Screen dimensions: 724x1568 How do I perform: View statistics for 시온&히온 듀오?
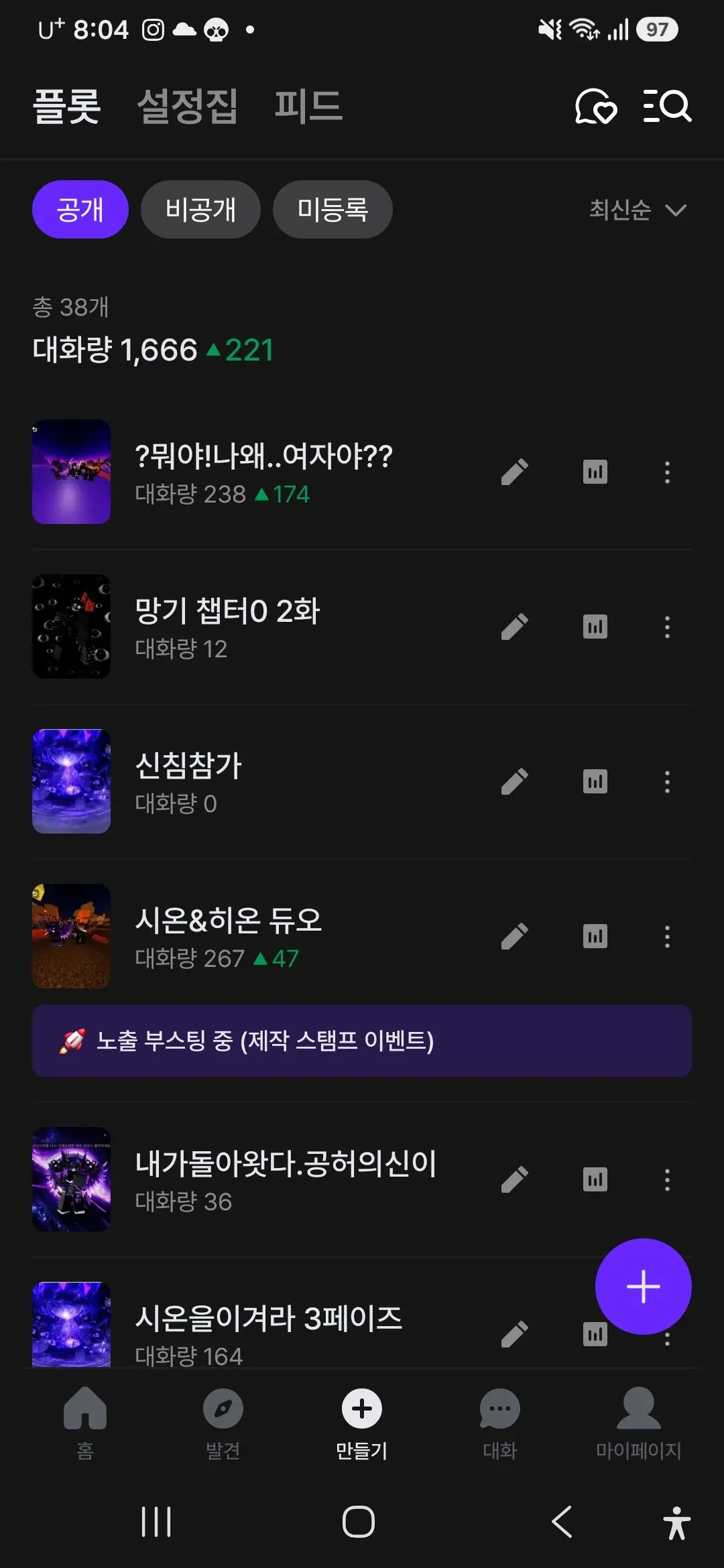click(595, 936)
